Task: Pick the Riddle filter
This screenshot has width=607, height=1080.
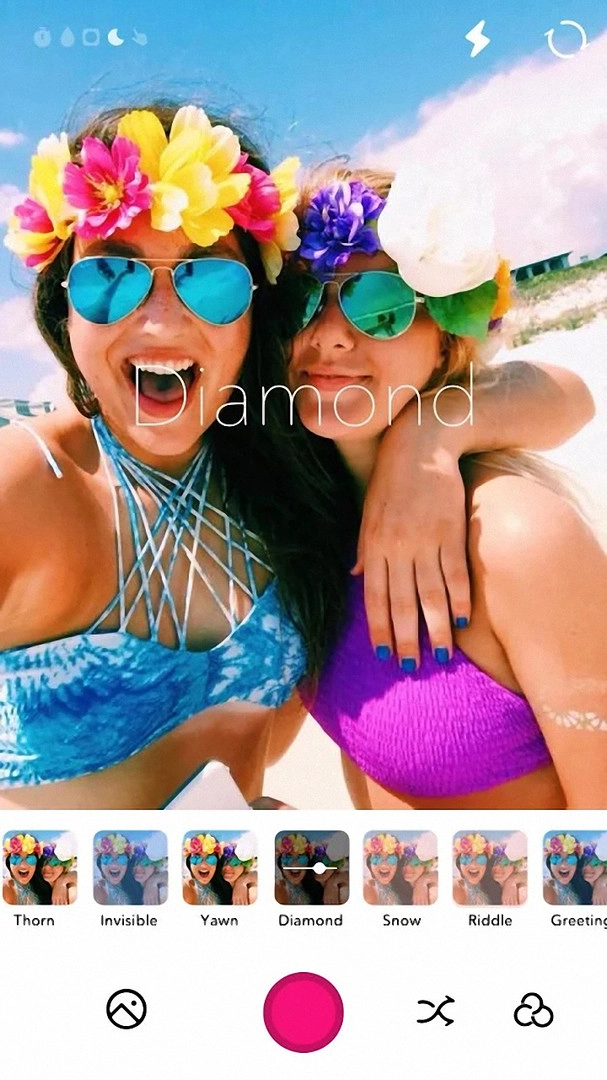Action: (490, 867)
